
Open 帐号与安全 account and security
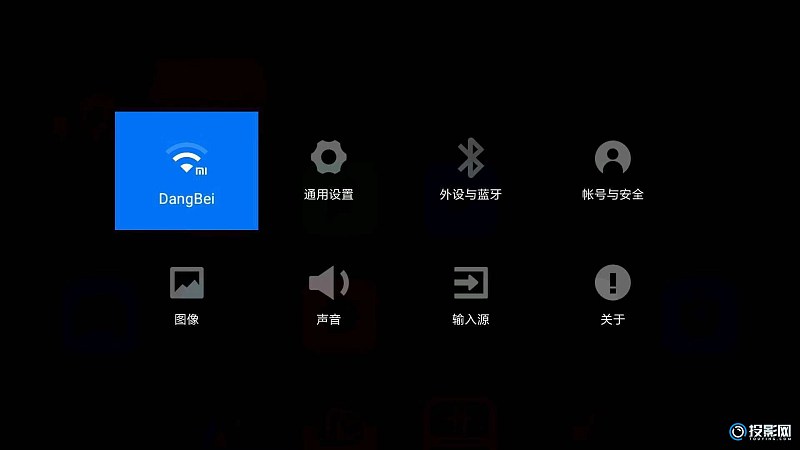(x=613, y=170)
